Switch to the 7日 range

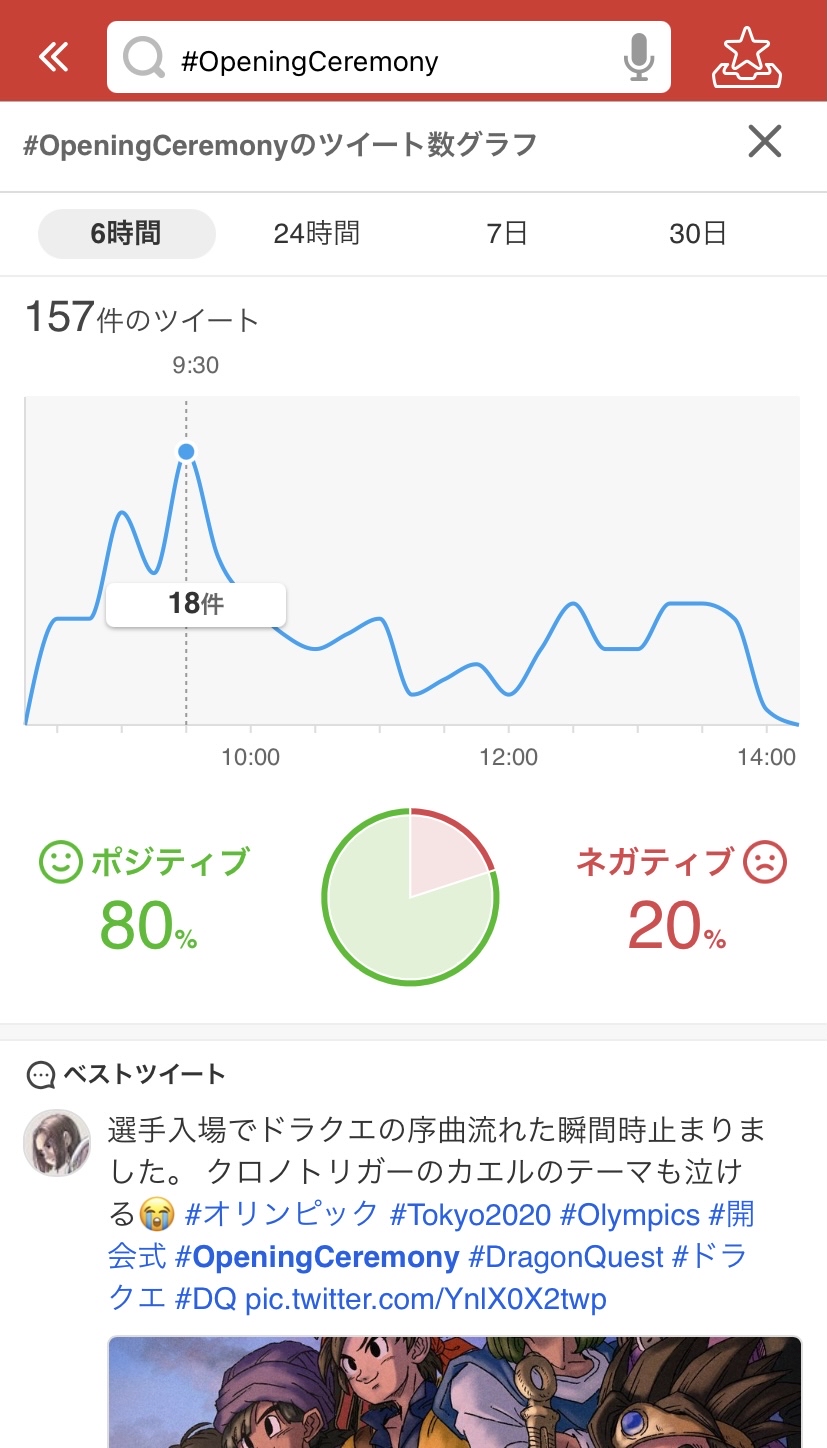point(507,234)
